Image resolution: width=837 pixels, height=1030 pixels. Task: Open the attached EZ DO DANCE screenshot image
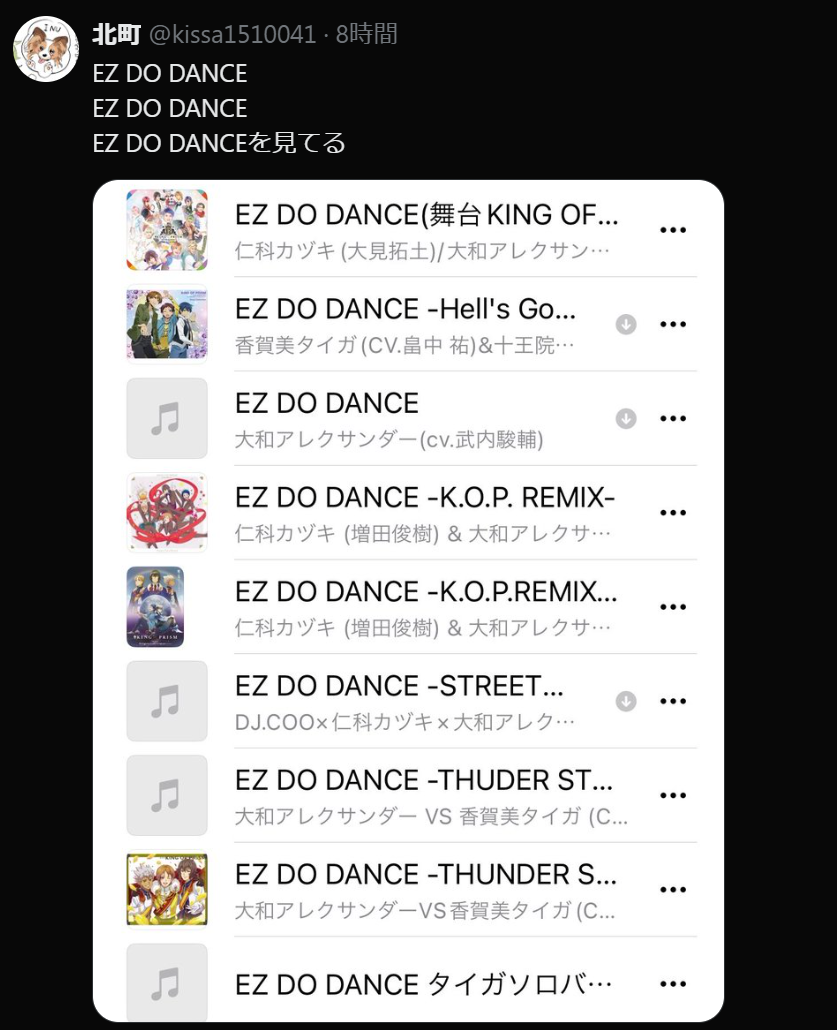tap(408, 600)
